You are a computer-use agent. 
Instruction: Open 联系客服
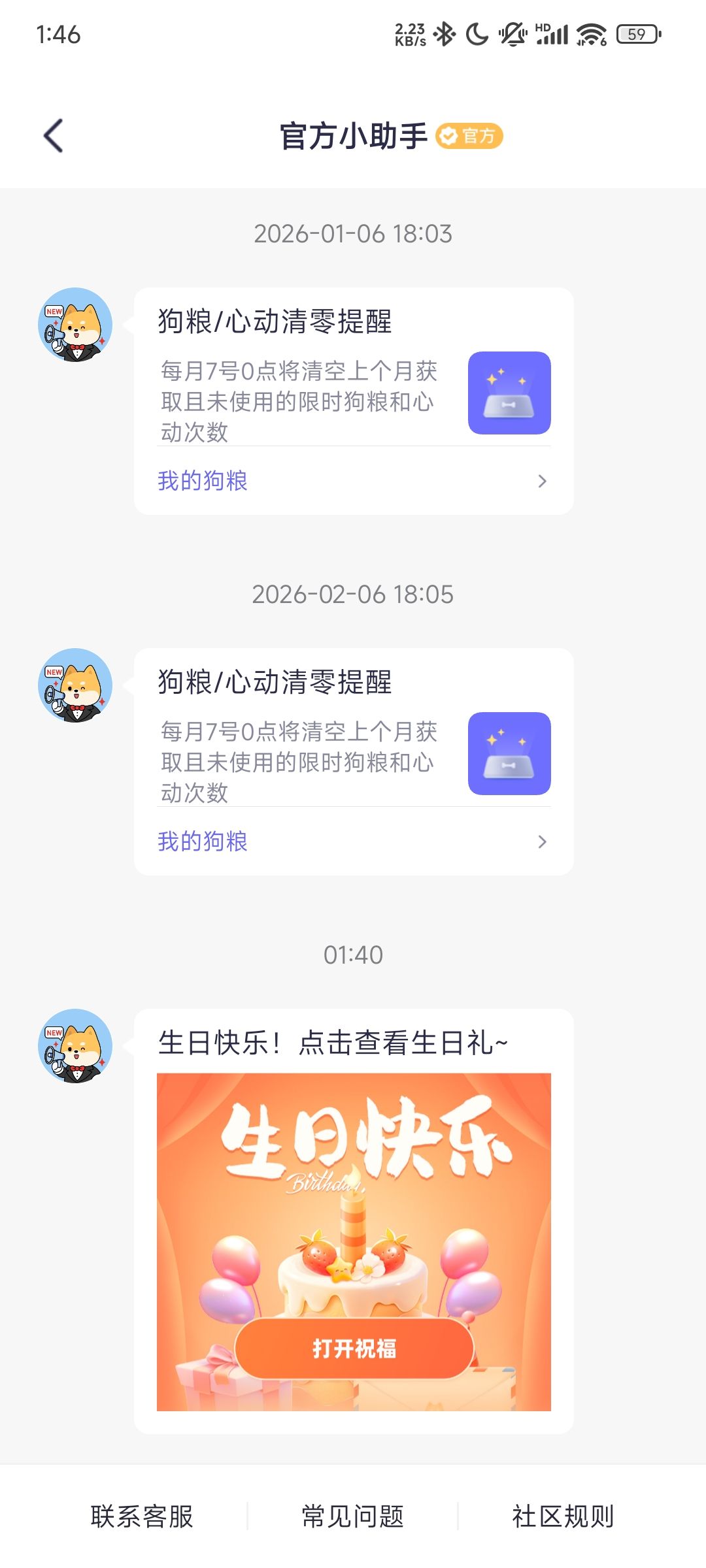(142, 1516)
